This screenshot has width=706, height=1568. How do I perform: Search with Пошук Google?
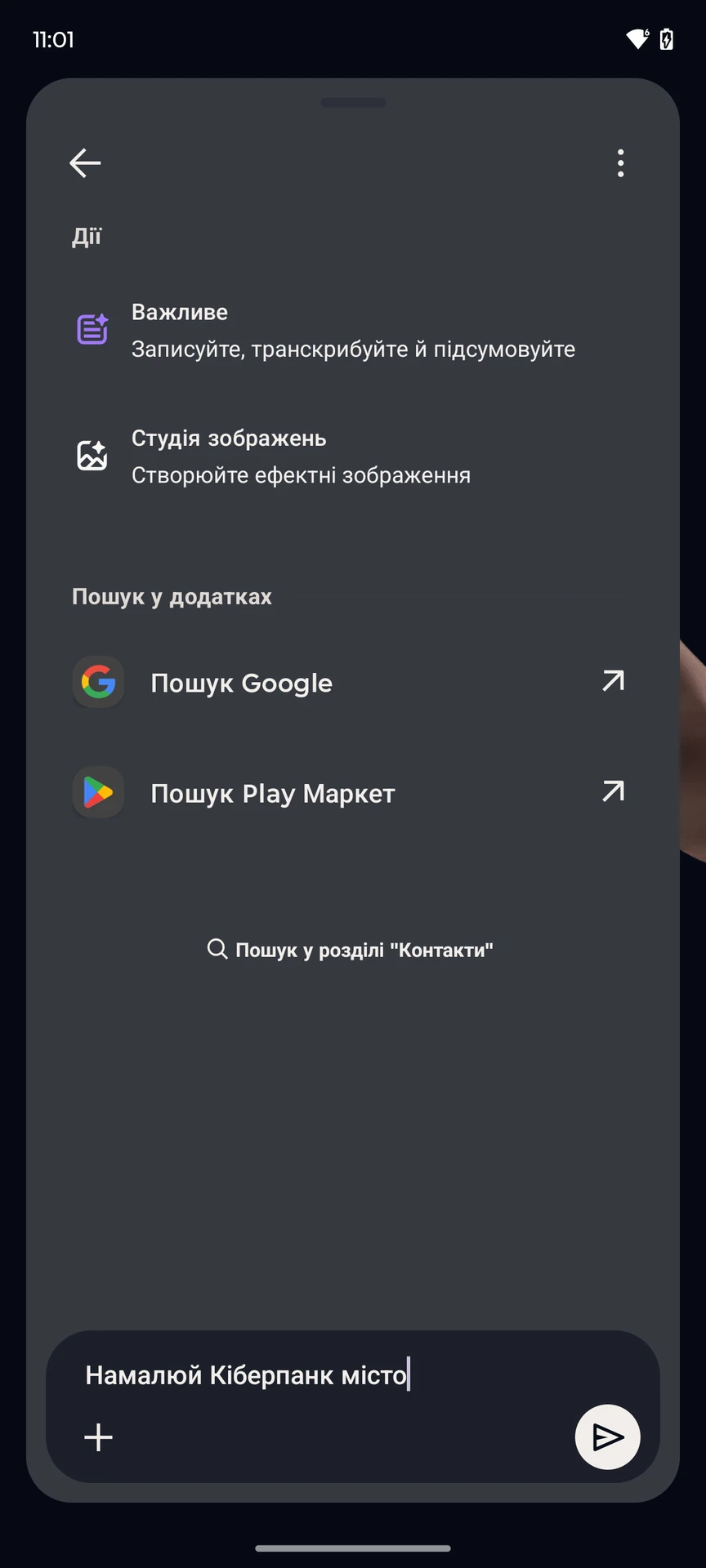tap(351, 683)
